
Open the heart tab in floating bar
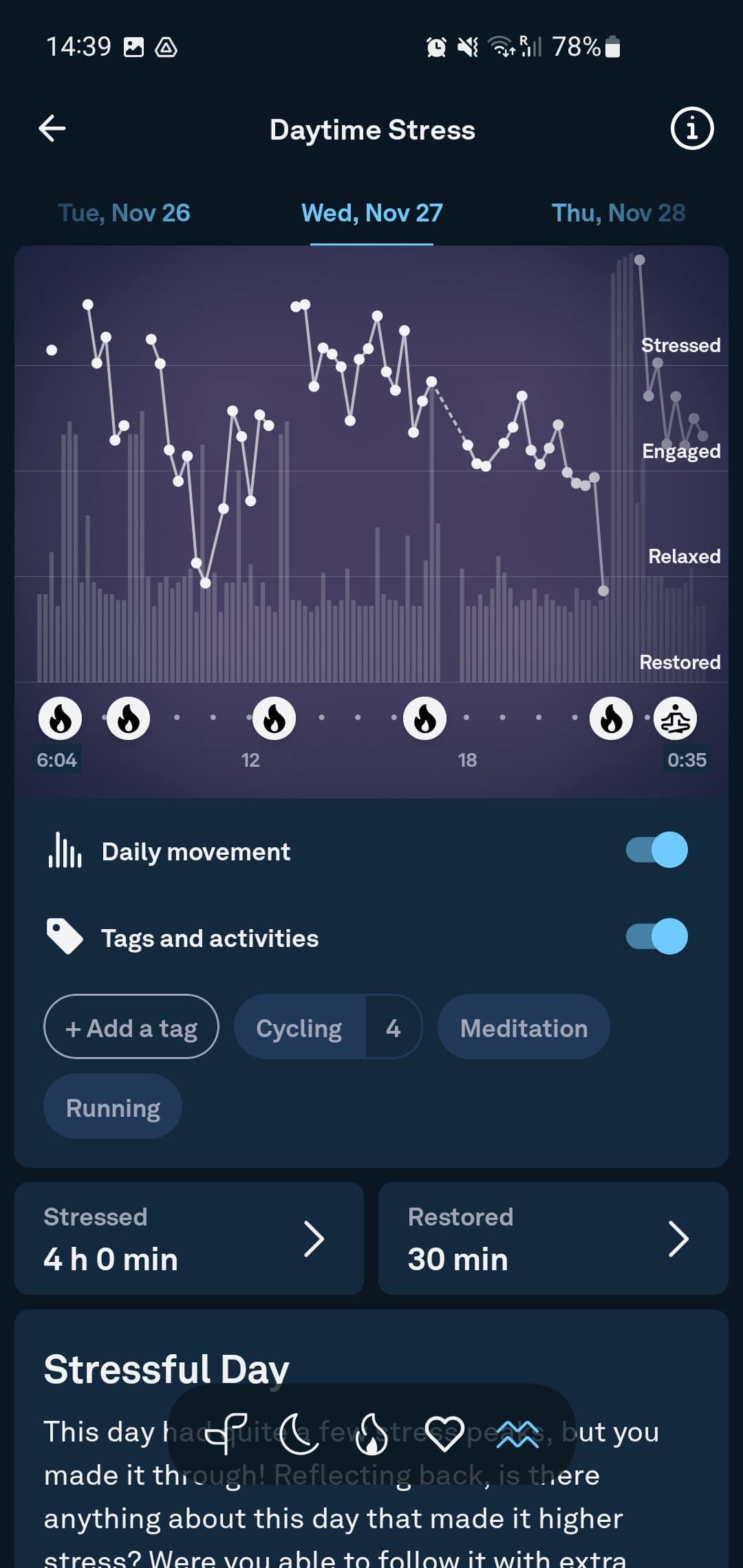(x=445, y=1435)
